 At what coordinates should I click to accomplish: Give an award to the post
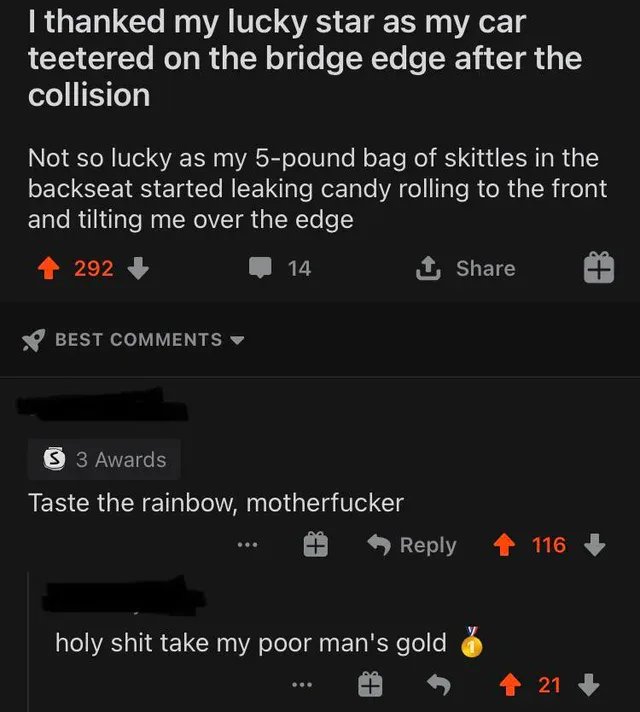point(599,269)
